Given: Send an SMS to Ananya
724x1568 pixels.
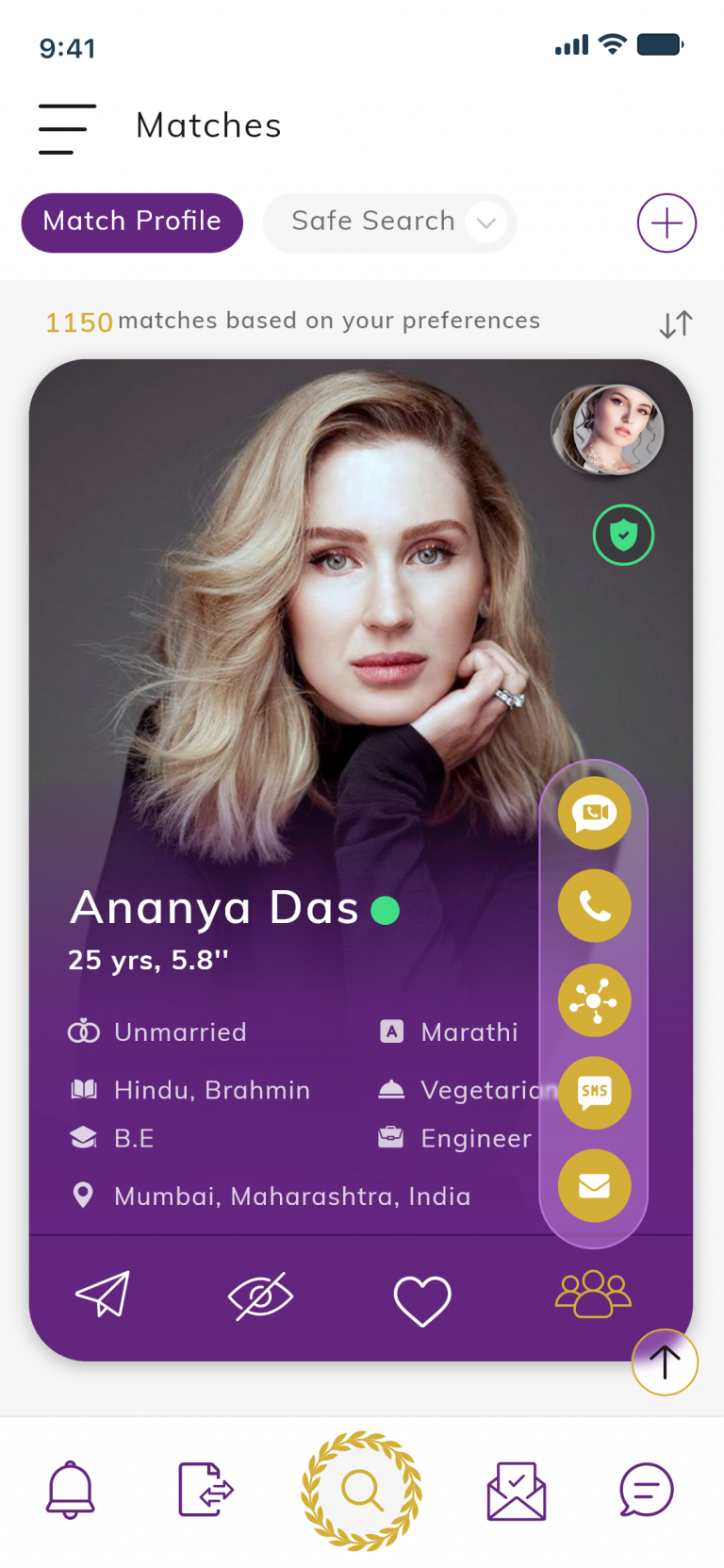Looking at the screenshot, I should point(594,1093).
